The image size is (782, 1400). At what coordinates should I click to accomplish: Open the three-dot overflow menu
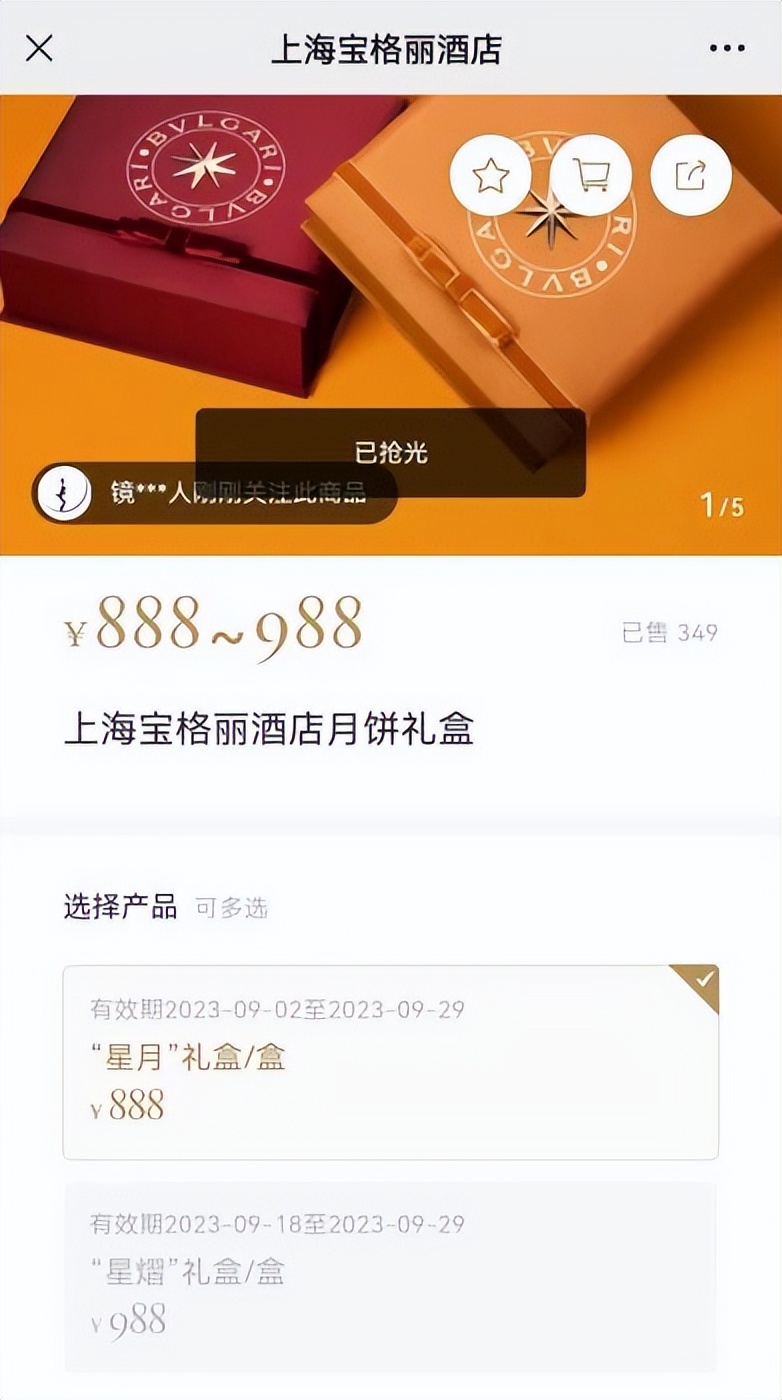727,48
